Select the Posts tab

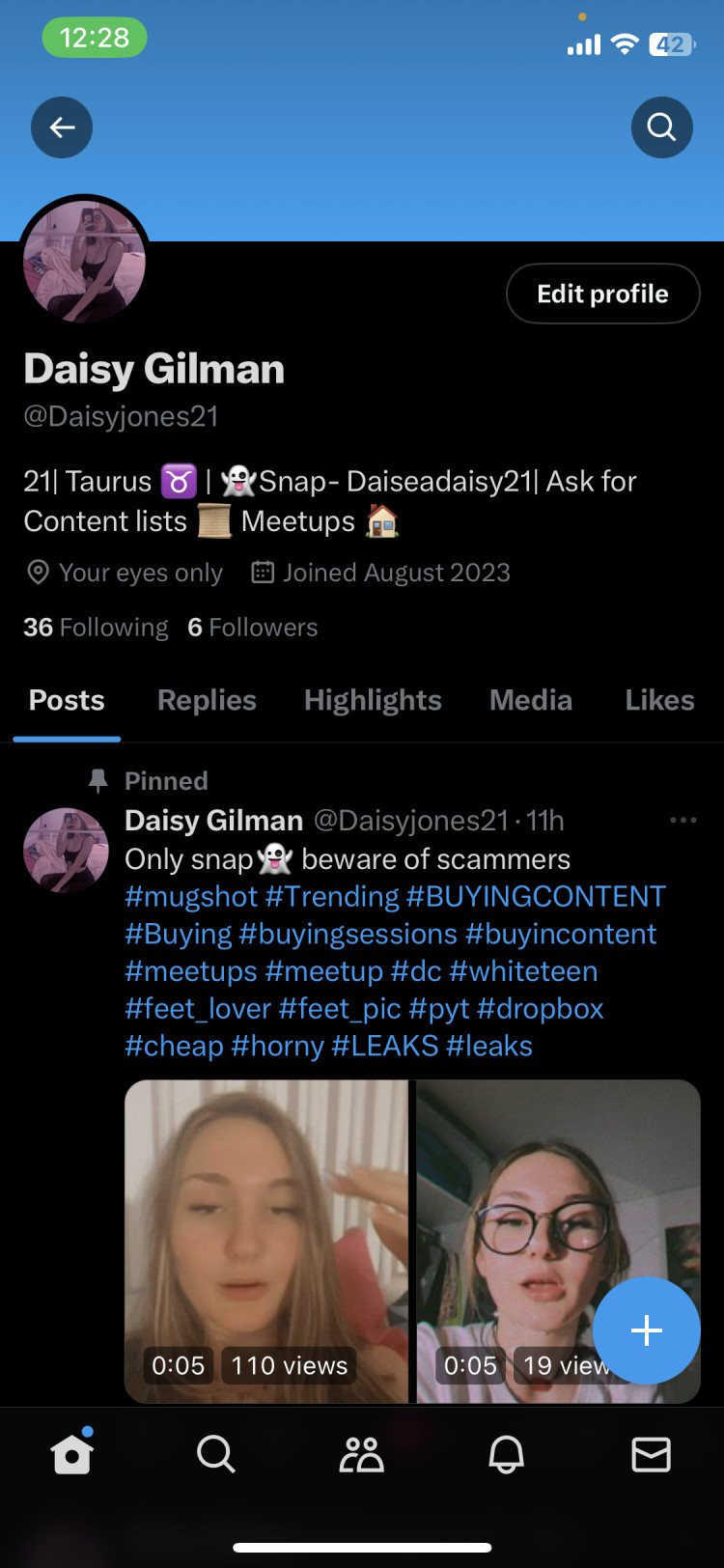pos(67,701)
